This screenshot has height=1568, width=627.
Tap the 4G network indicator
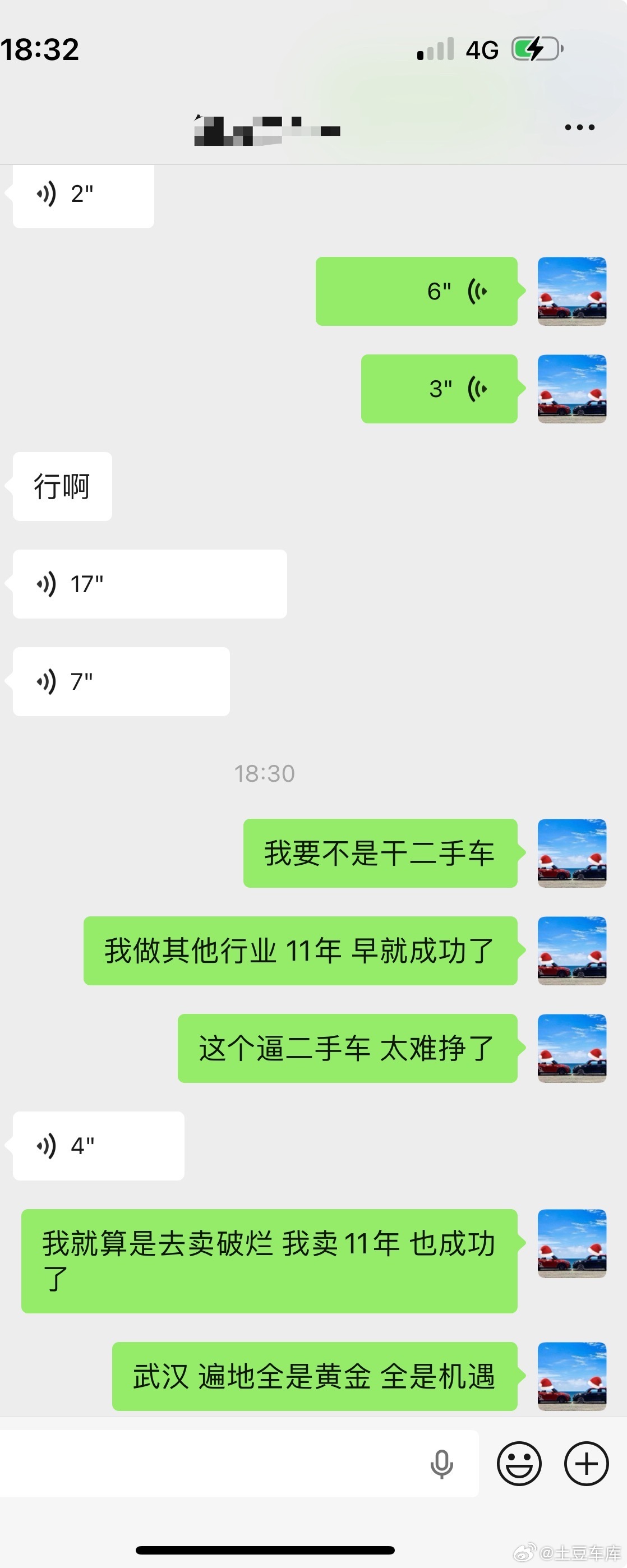point(481,50)
